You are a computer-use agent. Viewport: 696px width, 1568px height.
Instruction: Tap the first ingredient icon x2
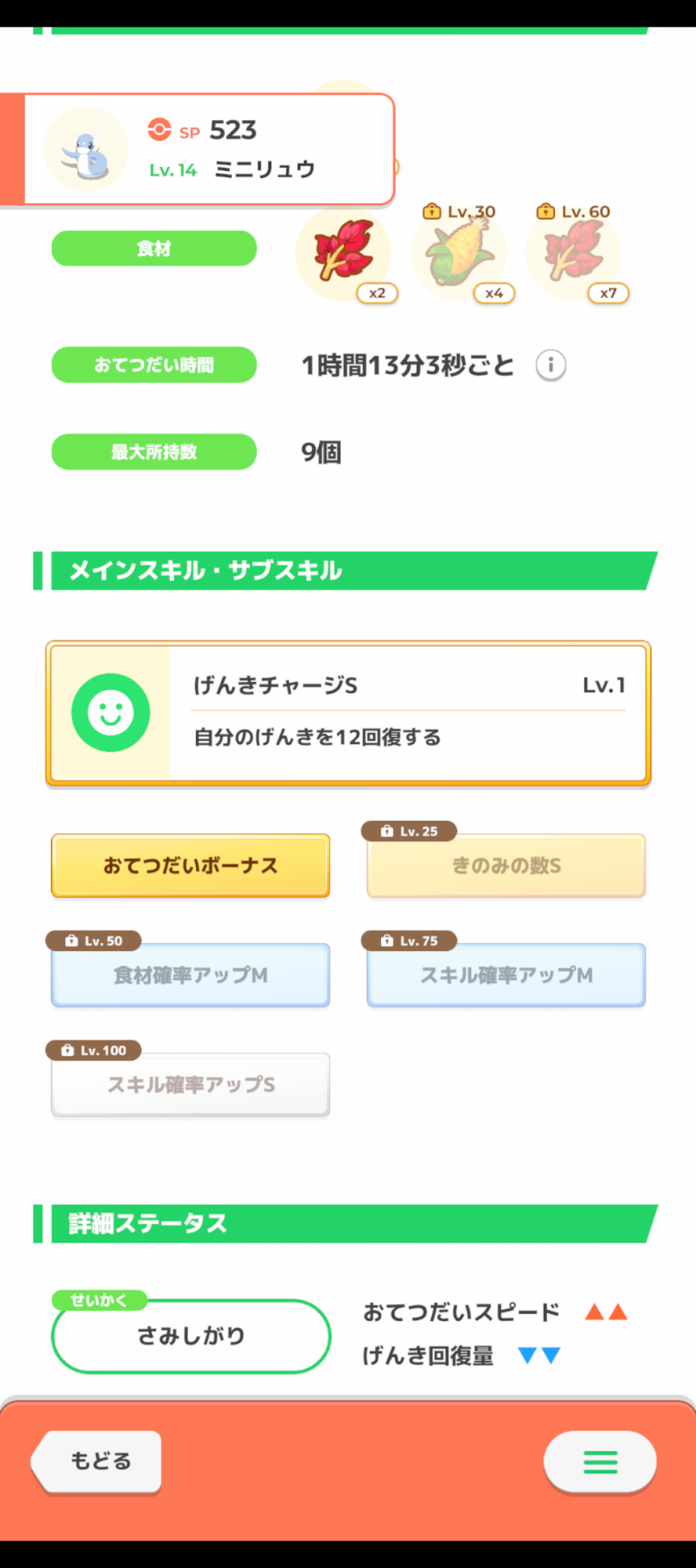tap(343, 254)
